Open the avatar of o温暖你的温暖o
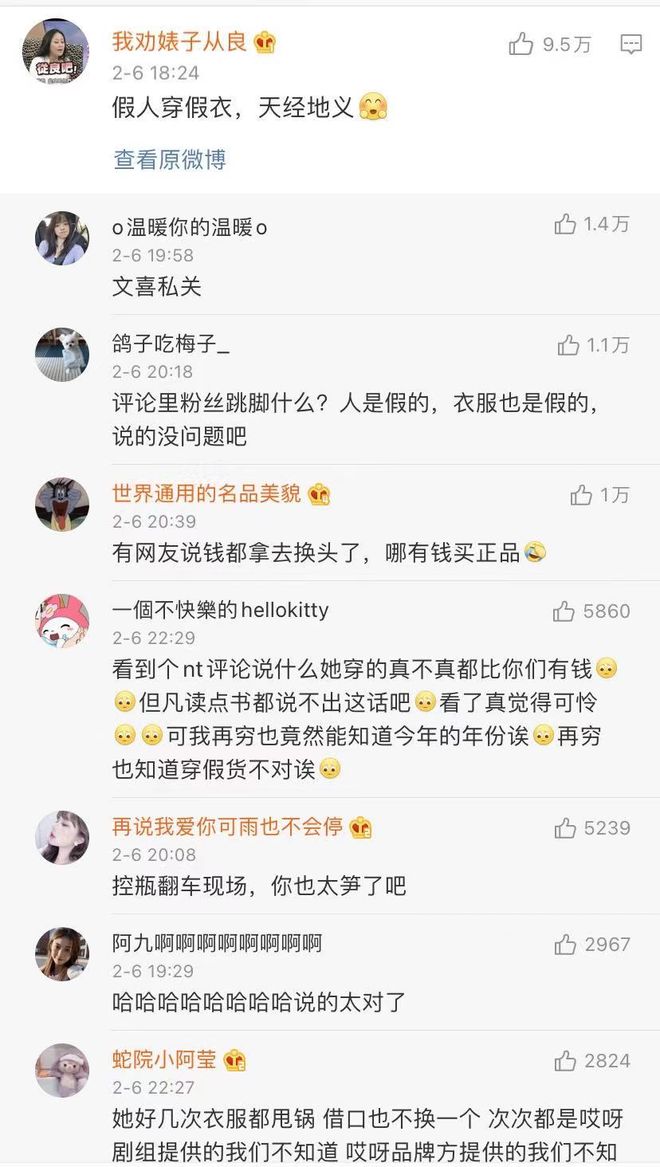 click(62, 238)
